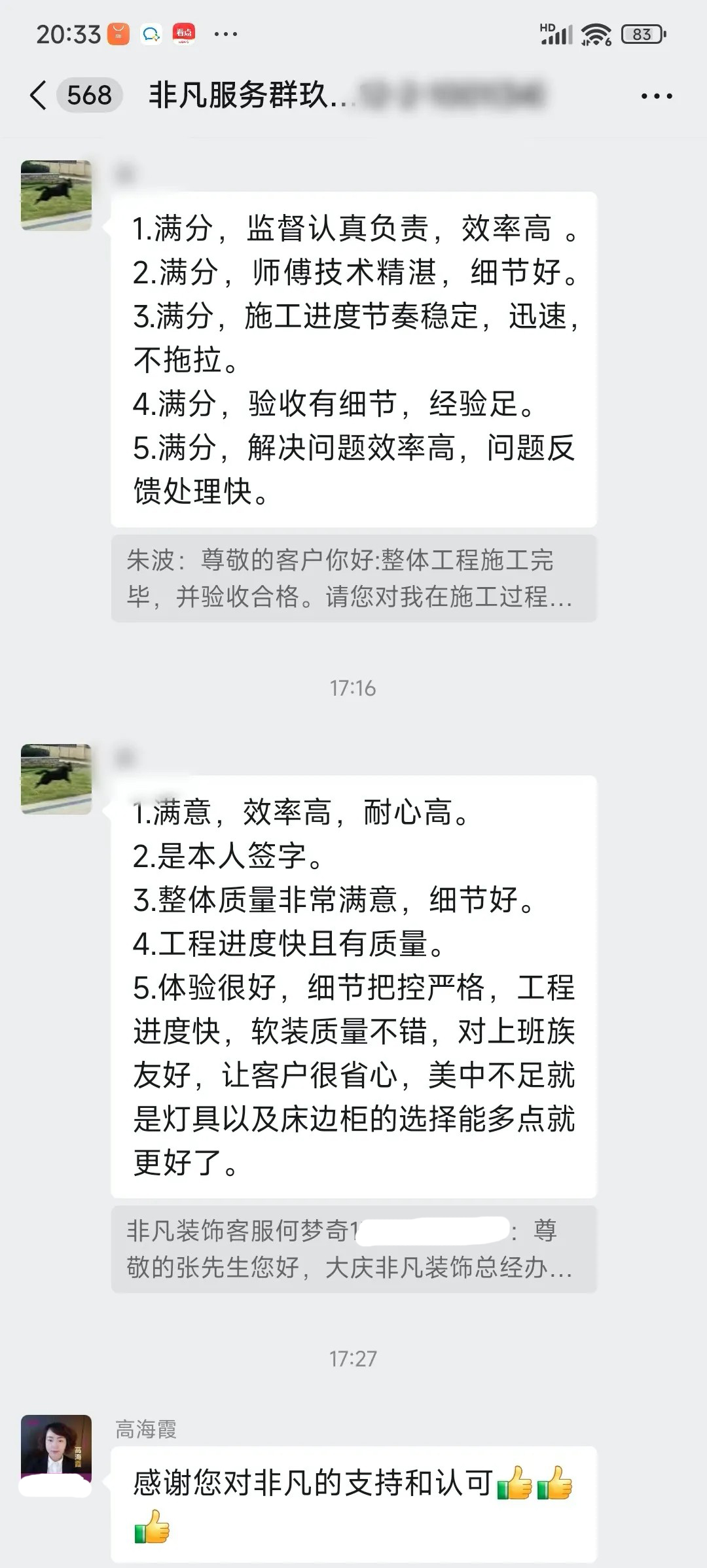Go back to the chat list

(39, 96)
